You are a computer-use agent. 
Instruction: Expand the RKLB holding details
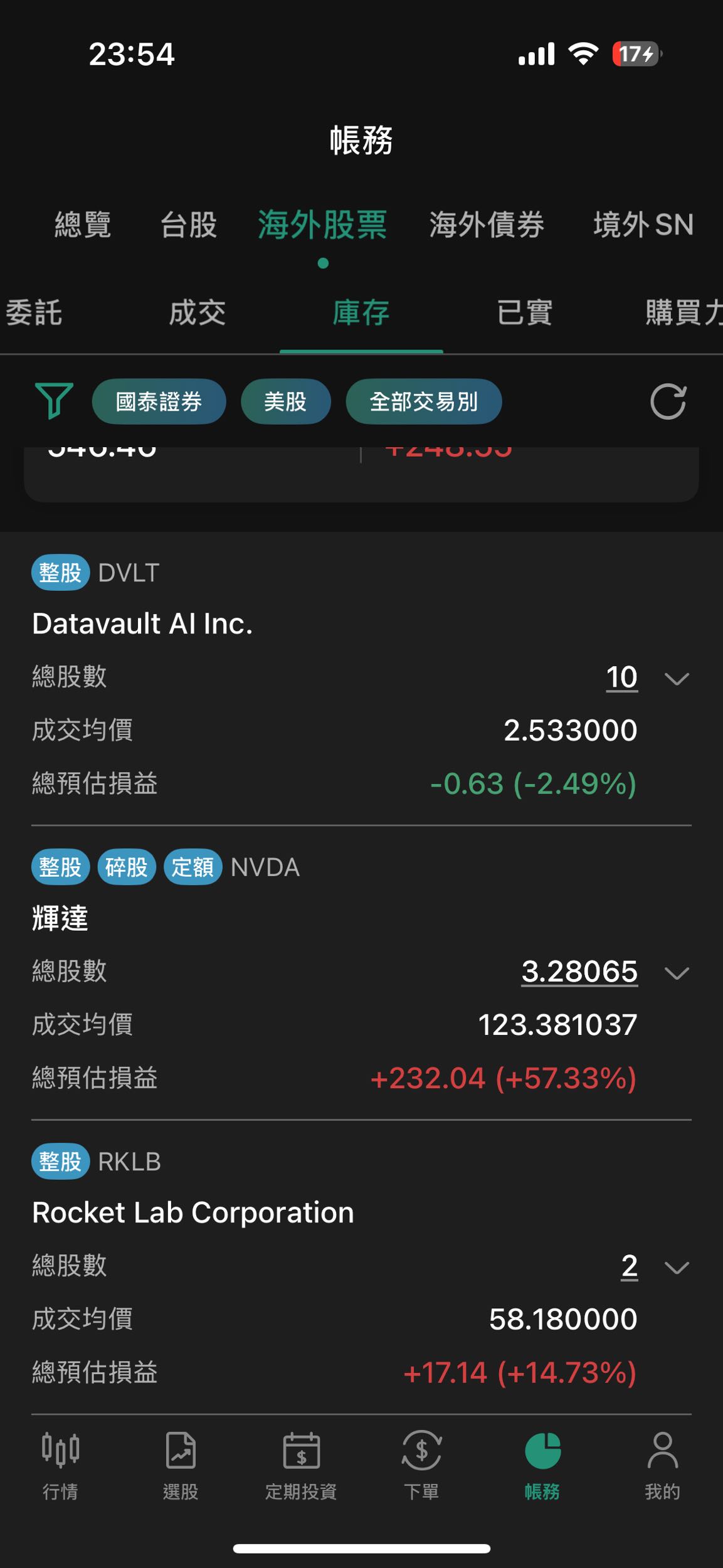click(x=677, y=1268)
